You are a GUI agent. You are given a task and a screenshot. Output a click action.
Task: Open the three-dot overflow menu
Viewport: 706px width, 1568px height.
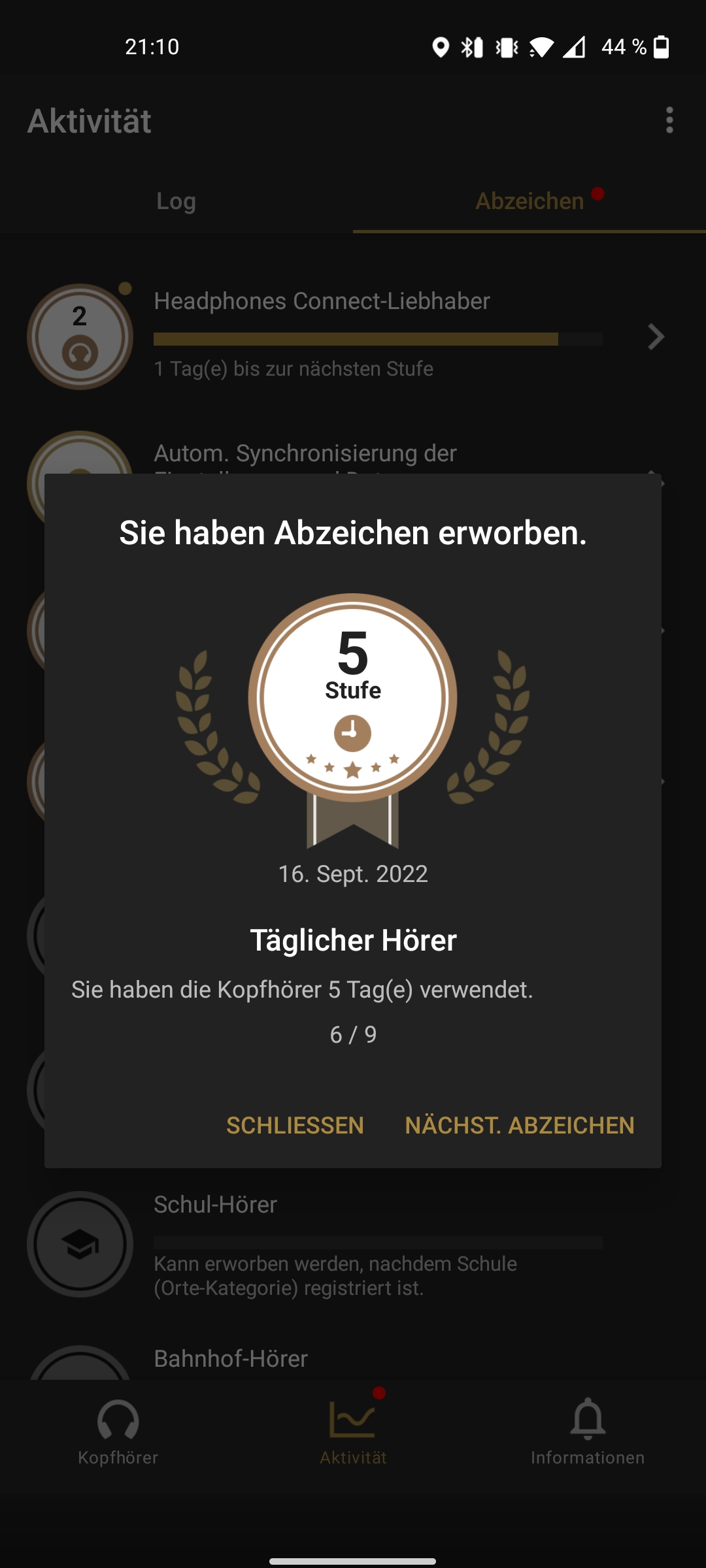point(669,120)
